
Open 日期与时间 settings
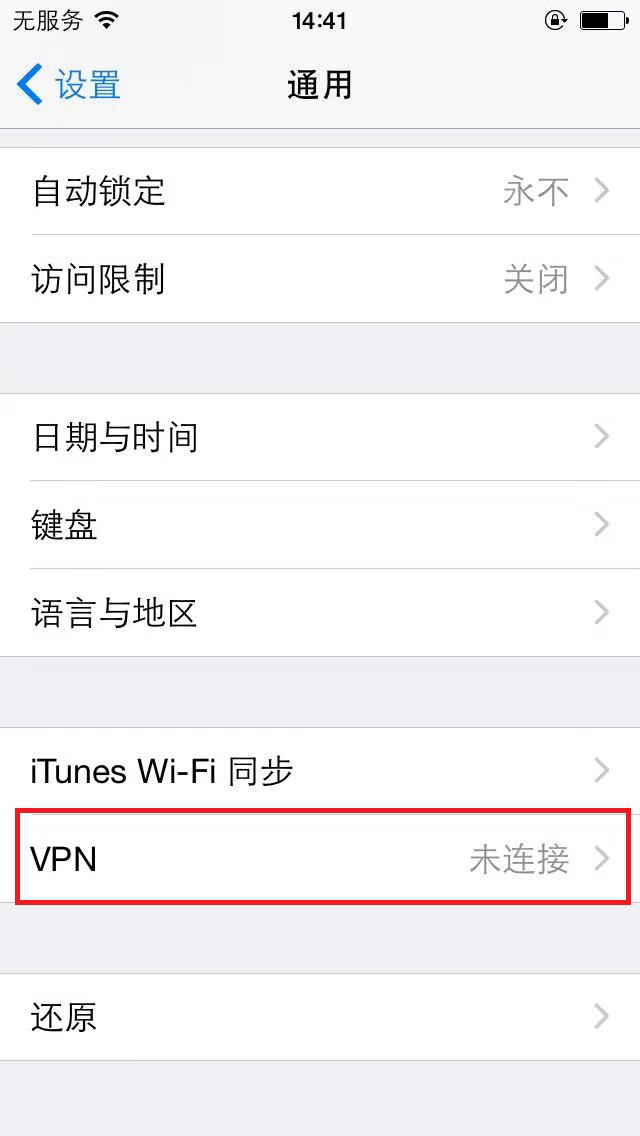(x=320, y=437)
